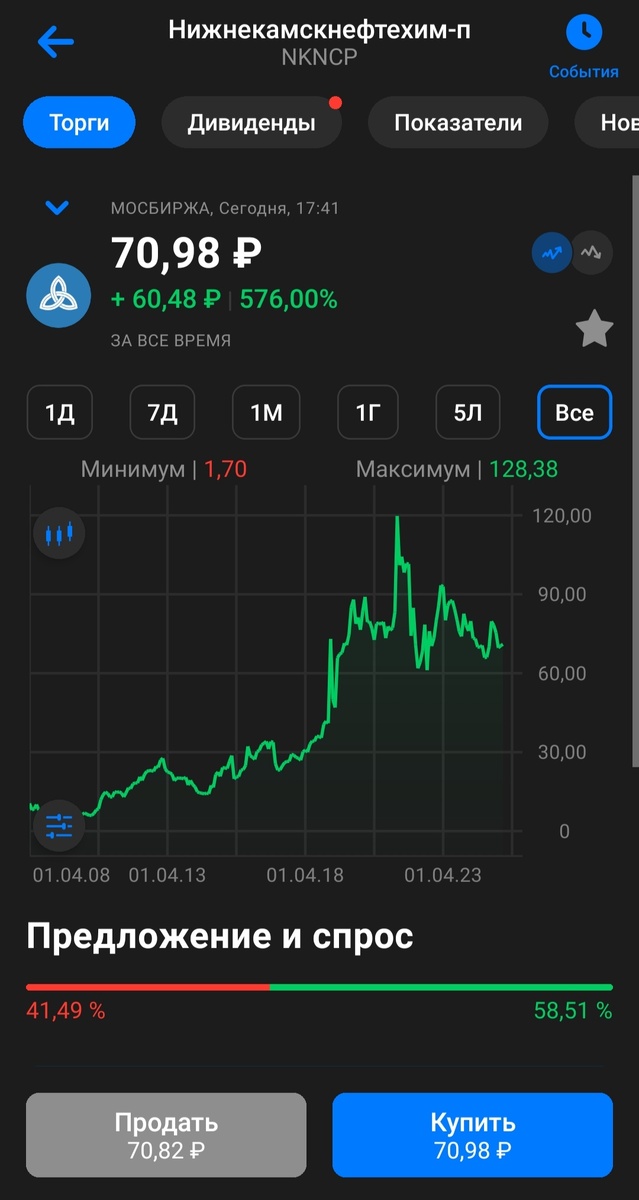Go back using the arrow
This screenshot has width=639, height=1200.
55,41
